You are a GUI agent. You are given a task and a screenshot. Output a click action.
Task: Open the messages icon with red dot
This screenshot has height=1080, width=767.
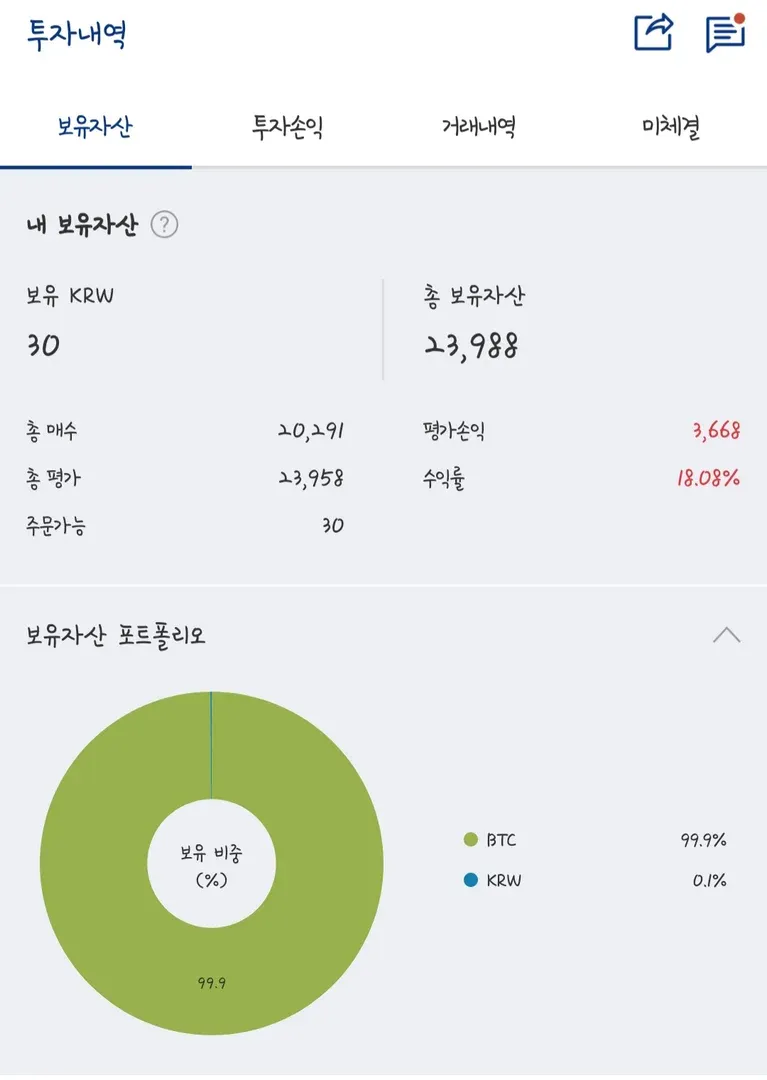(x=725, y=33)
